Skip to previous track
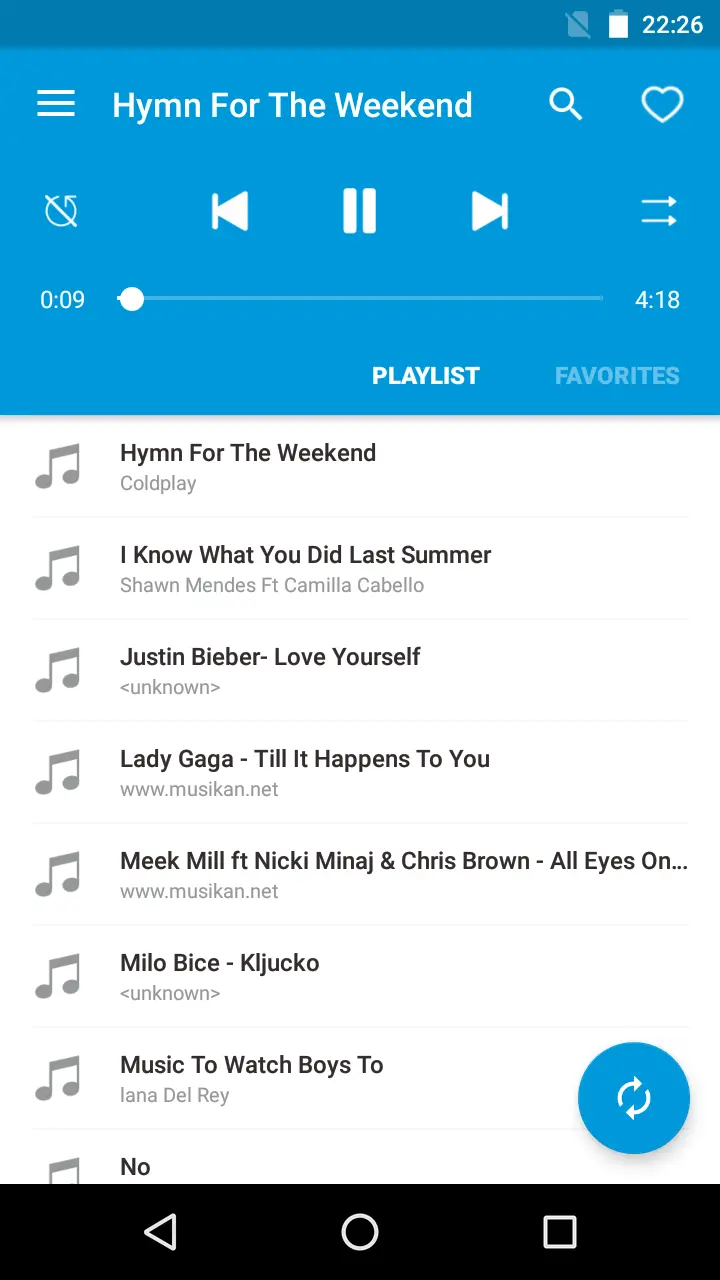 230,211
